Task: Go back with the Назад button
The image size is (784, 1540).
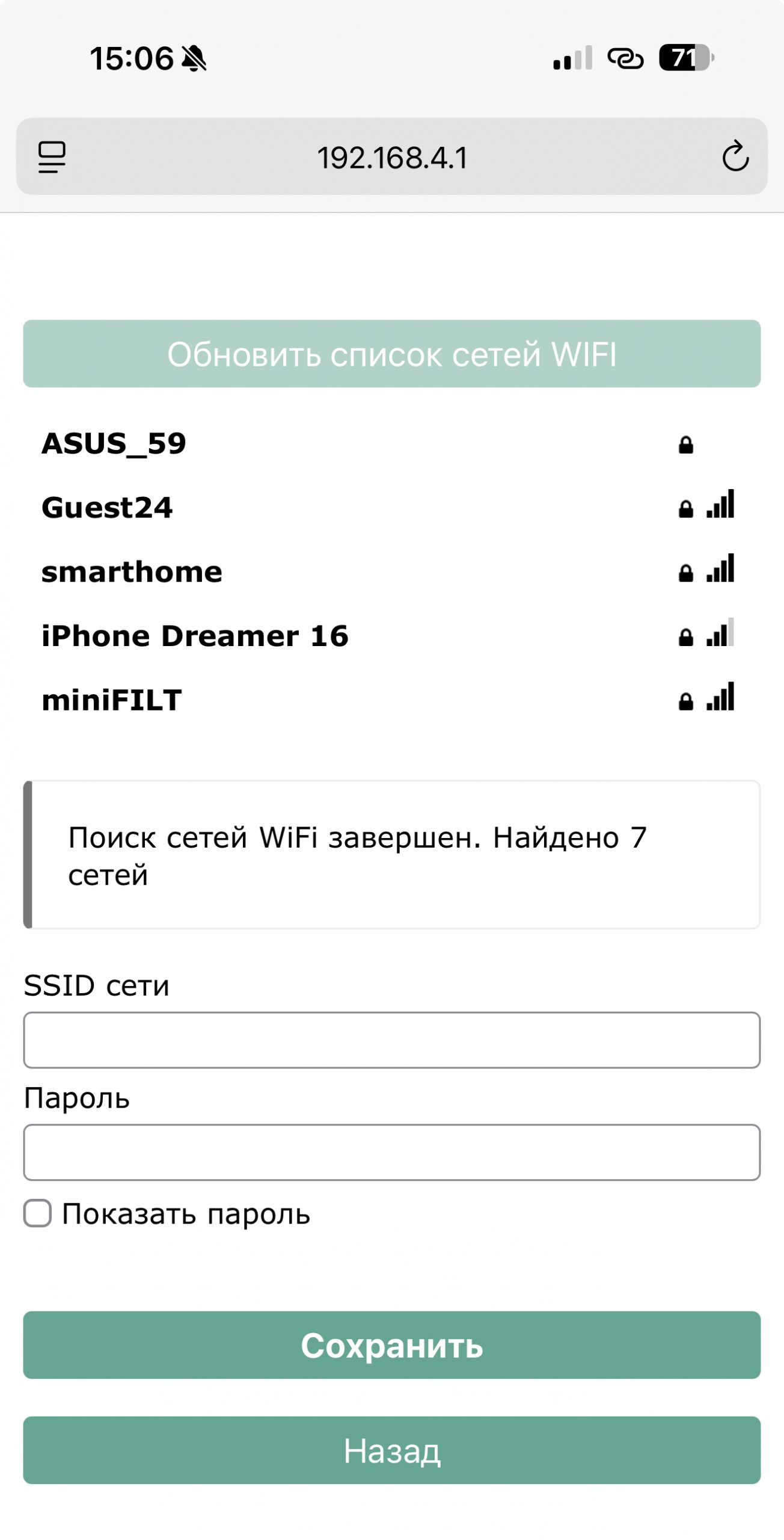Action: click(x=392, y=1450)
